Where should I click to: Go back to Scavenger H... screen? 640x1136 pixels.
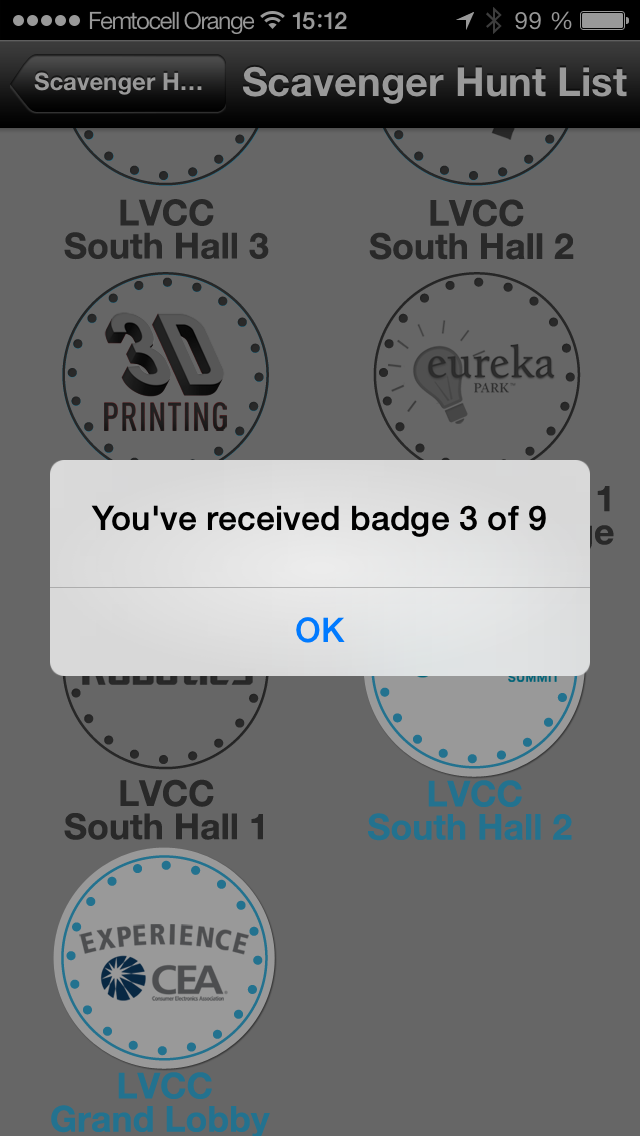118,83
